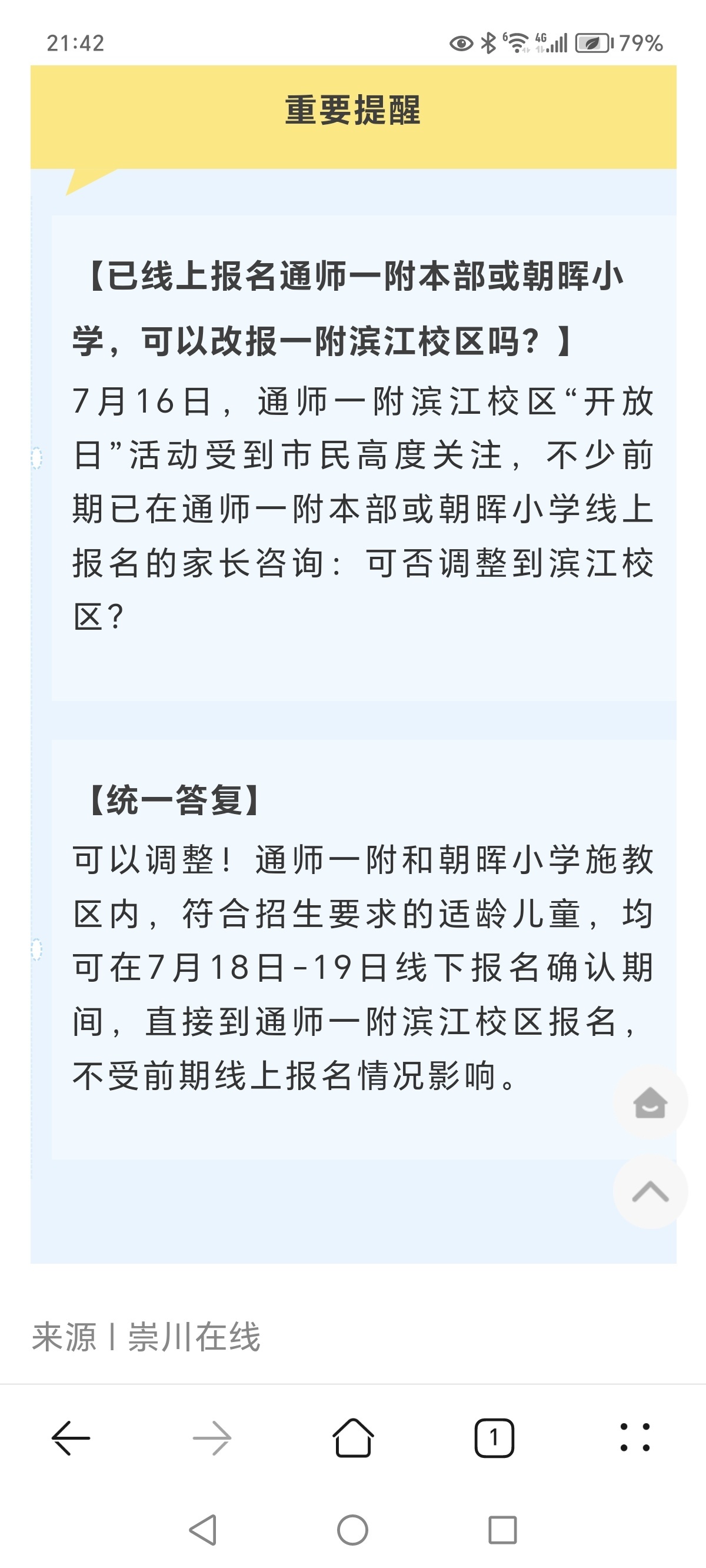
Task: Open the browser's four-dot menu
Action: (x=635, y=1438)
